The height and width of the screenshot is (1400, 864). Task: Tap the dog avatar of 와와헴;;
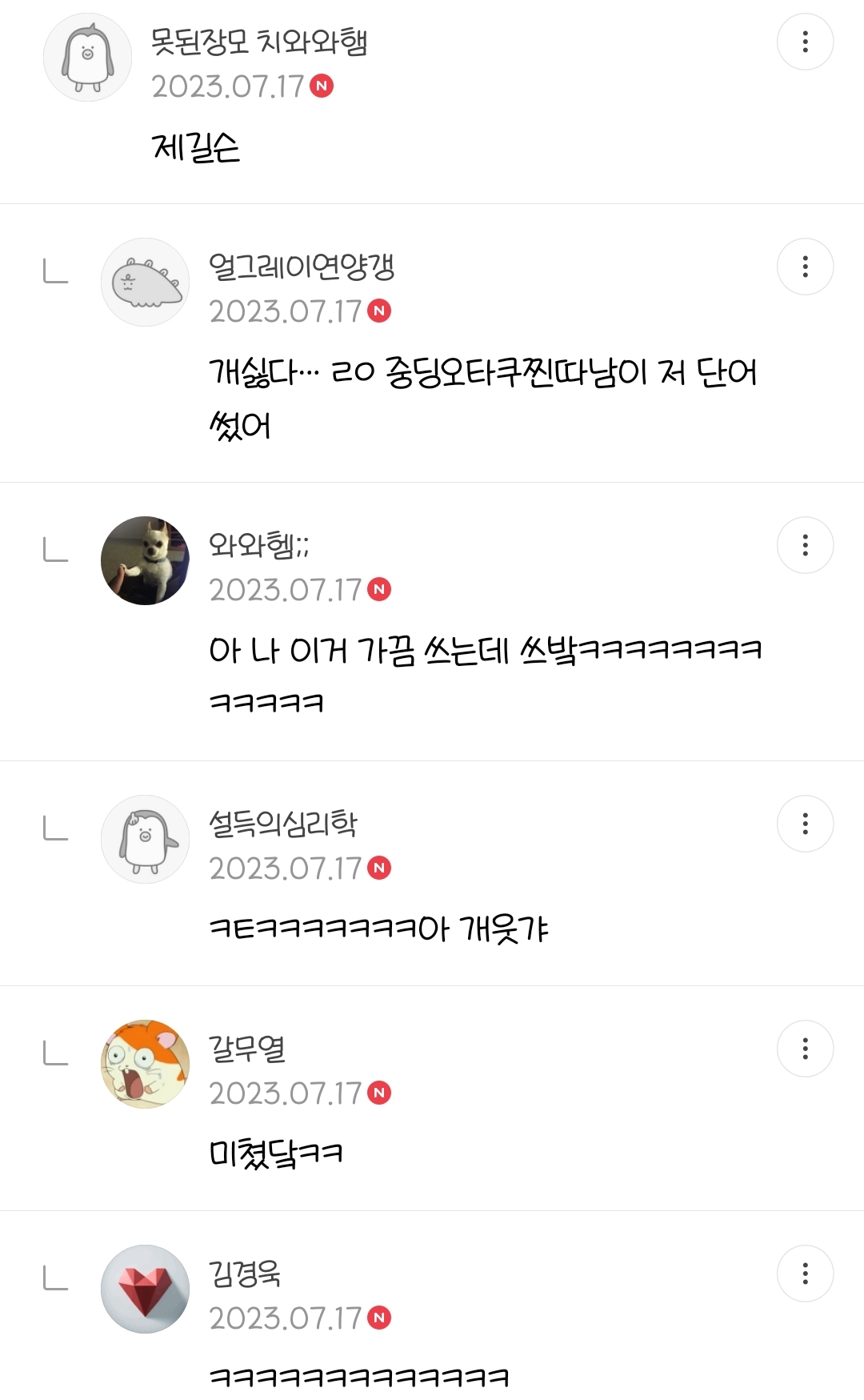coord(145,560)
